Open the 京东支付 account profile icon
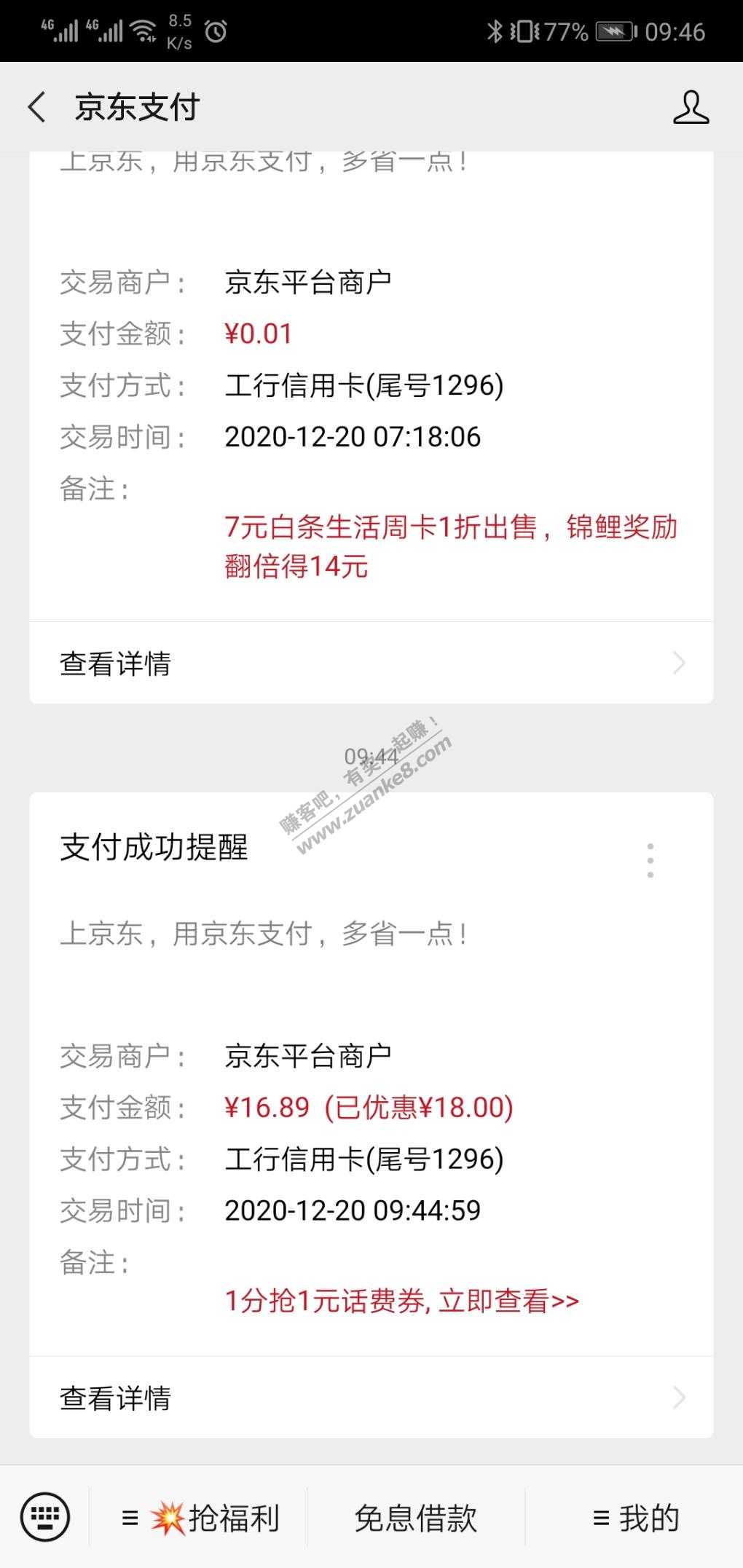The image size is (743, 1568). point(691,107)
